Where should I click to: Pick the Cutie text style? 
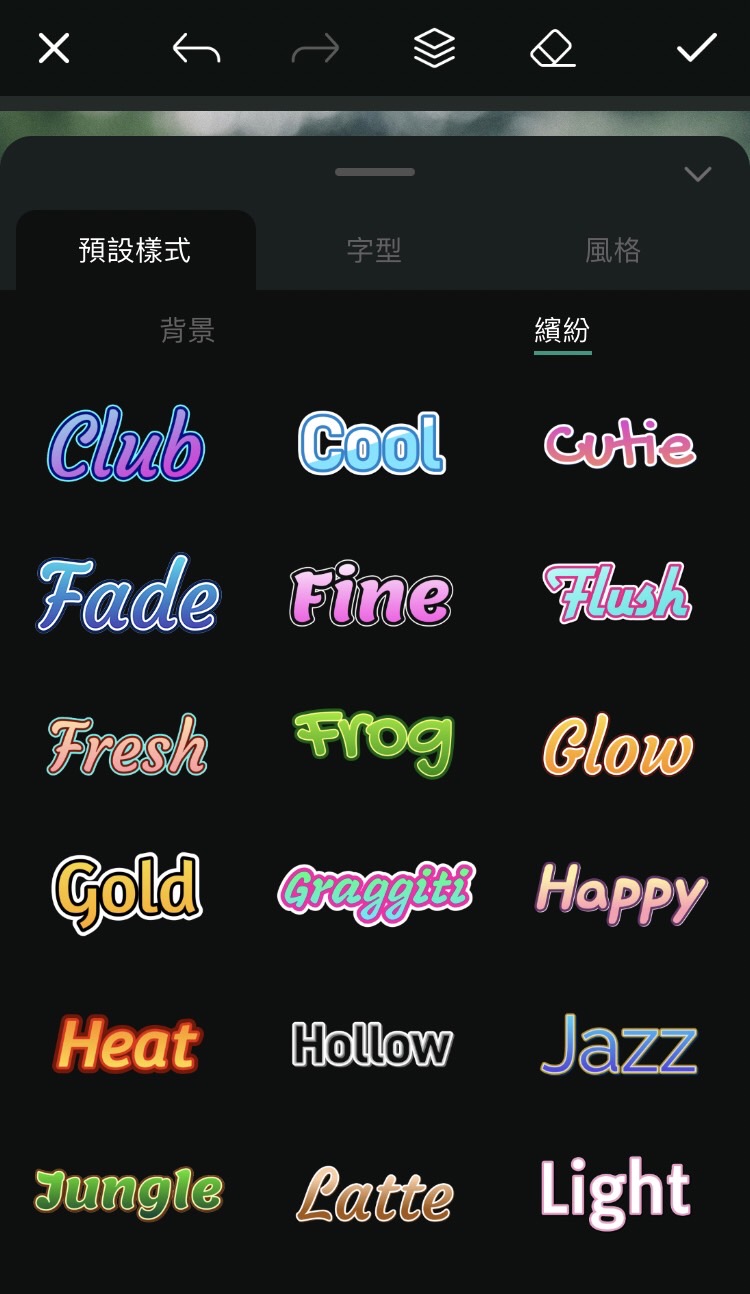tap(619, 444)
